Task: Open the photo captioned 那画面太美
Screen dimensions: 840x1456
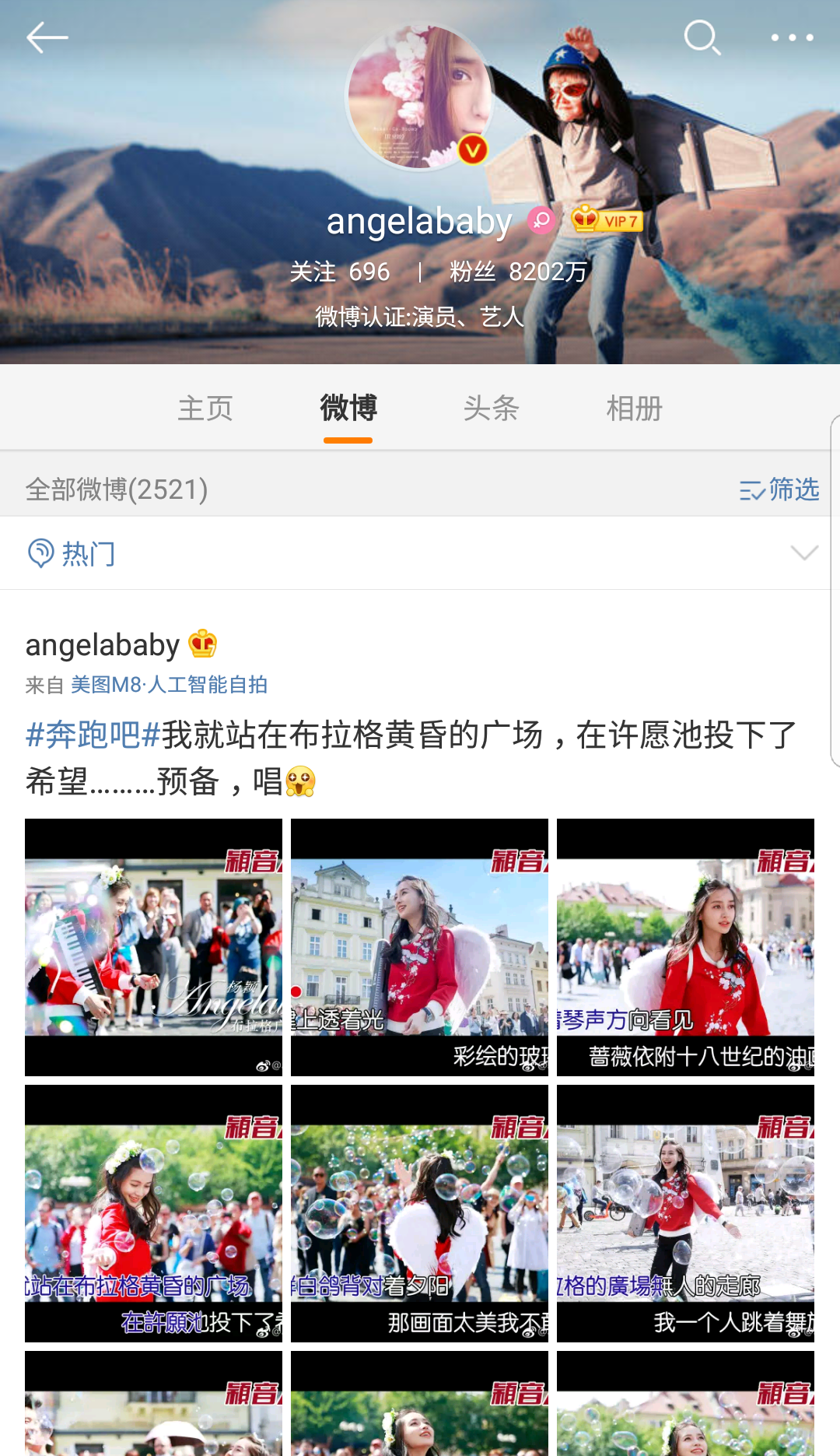Action: 419,1213
